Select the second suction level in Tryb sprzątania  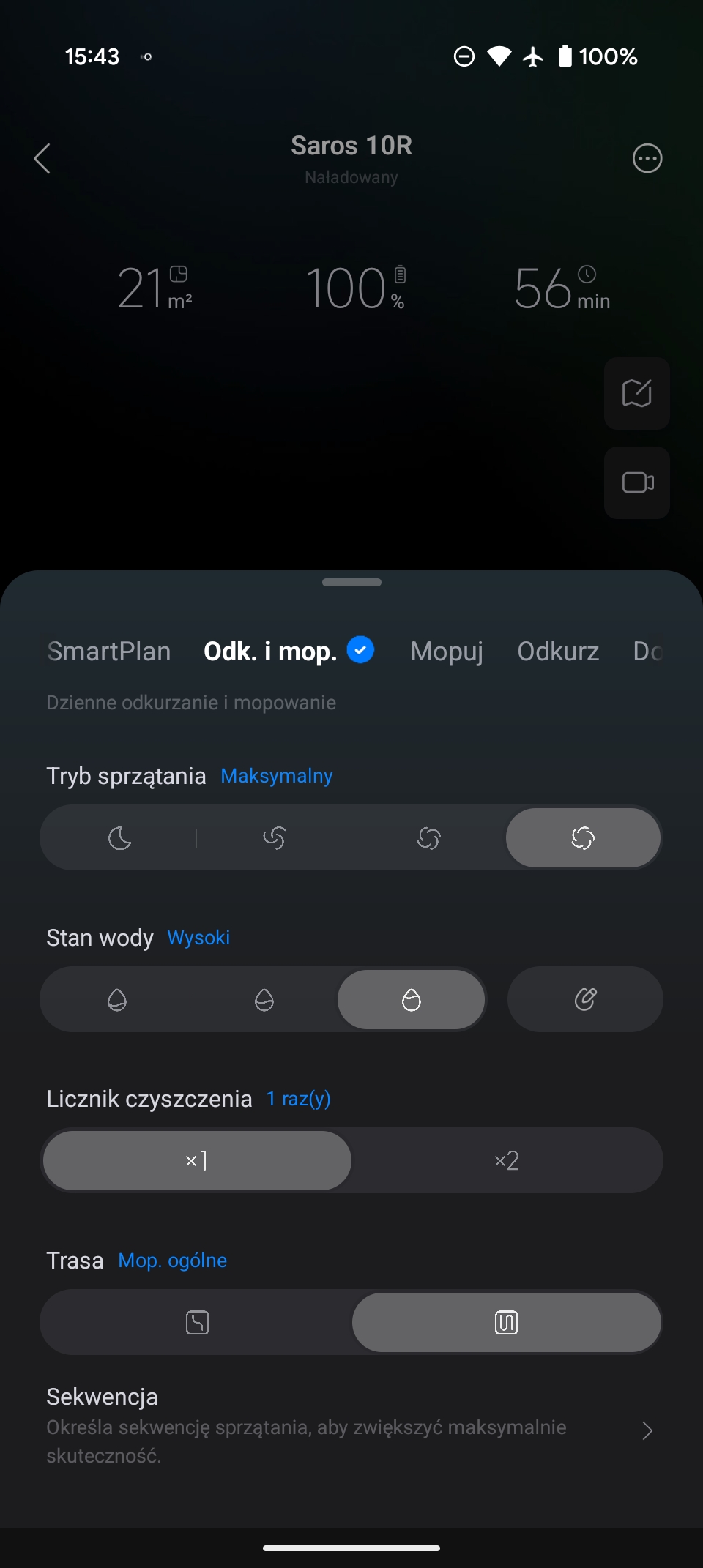click(274, 838)
